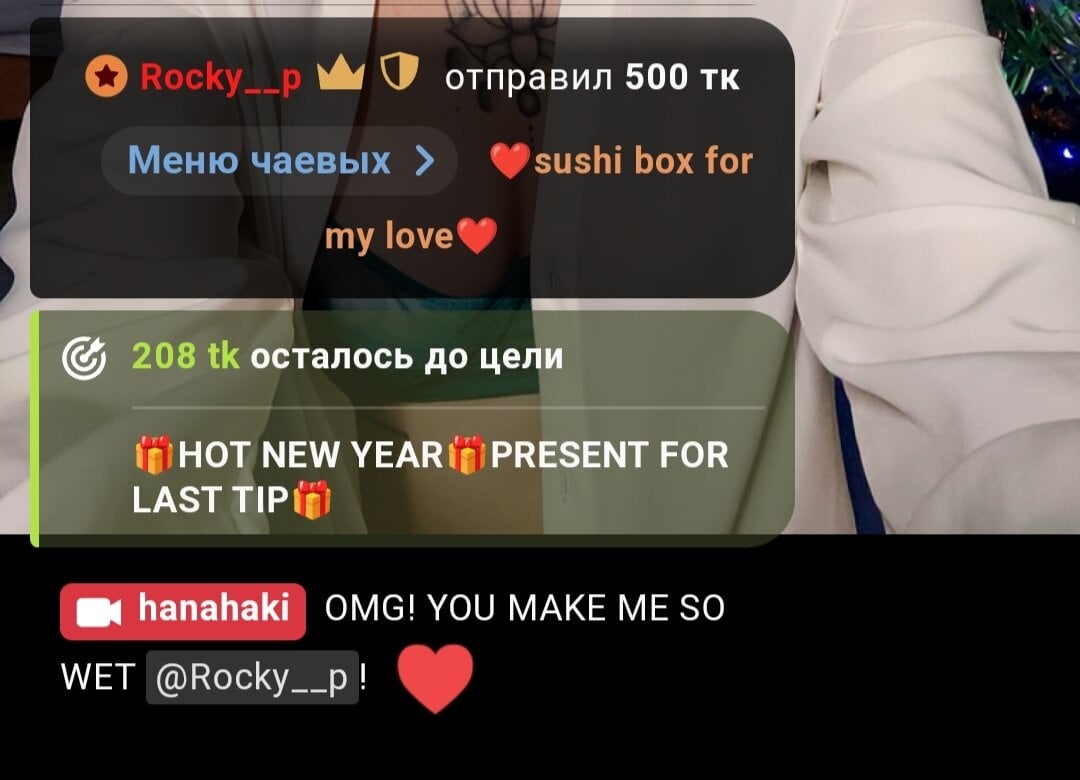Open Rocky__p's profile from tip notification
Viewport: 1080px width, 780px height.
click(219, 77)
